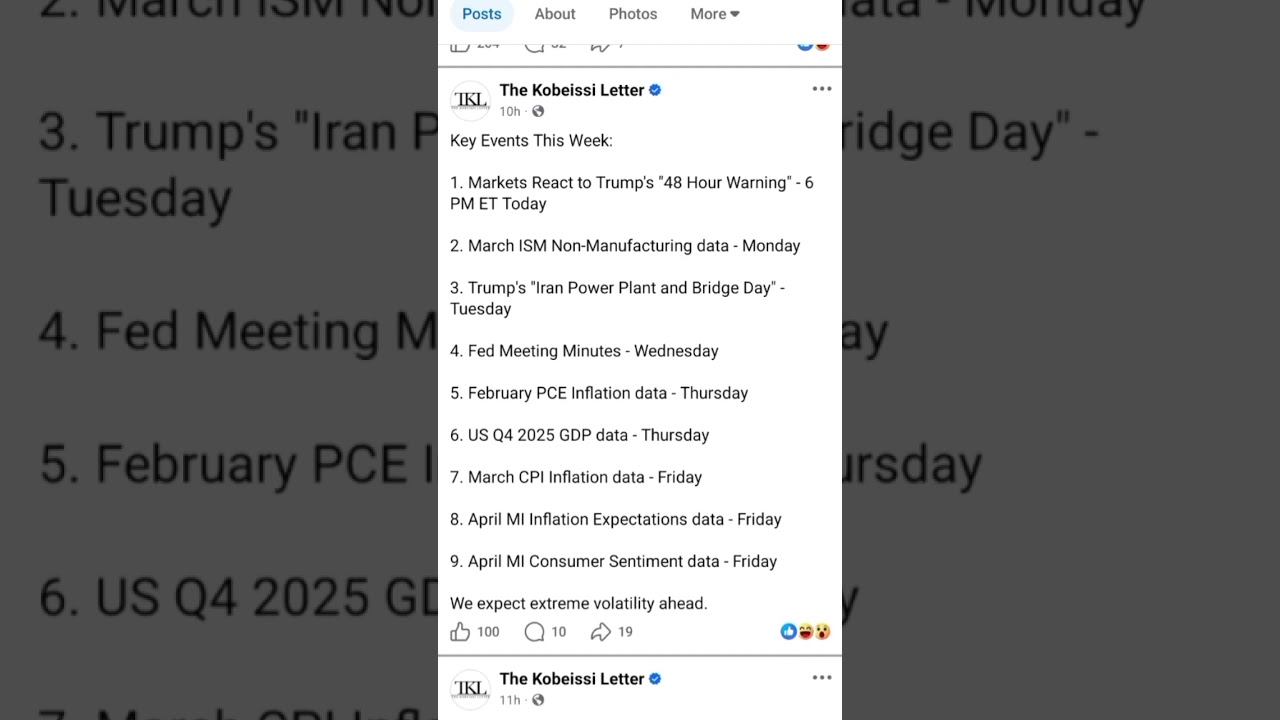Open The Kobeissi Letter profile from 10h post
Viewport: 1280px width, 720px height.
click(571, 90)
